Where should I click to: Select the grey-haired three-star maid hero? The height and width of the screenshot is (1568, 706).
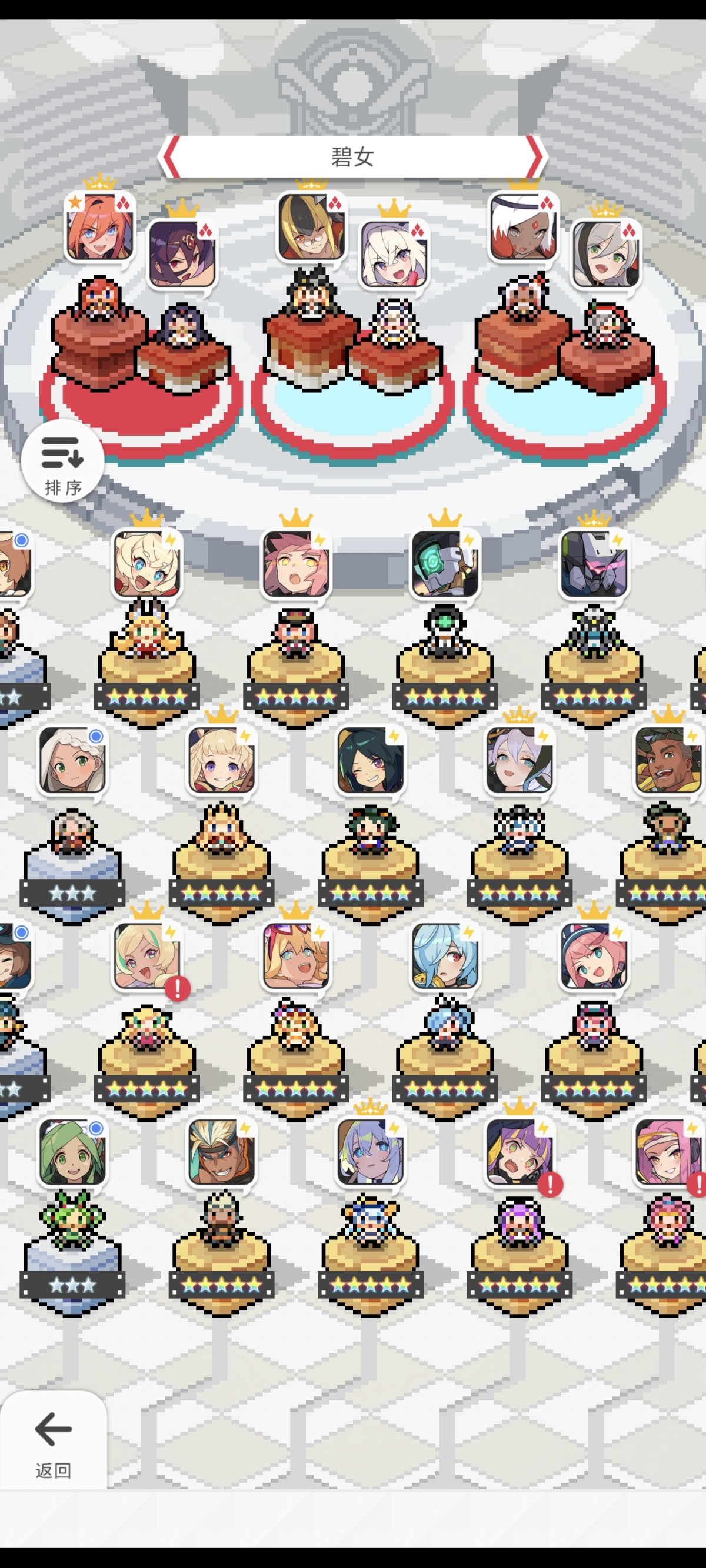pyautogui.click(x=72, y=760)
